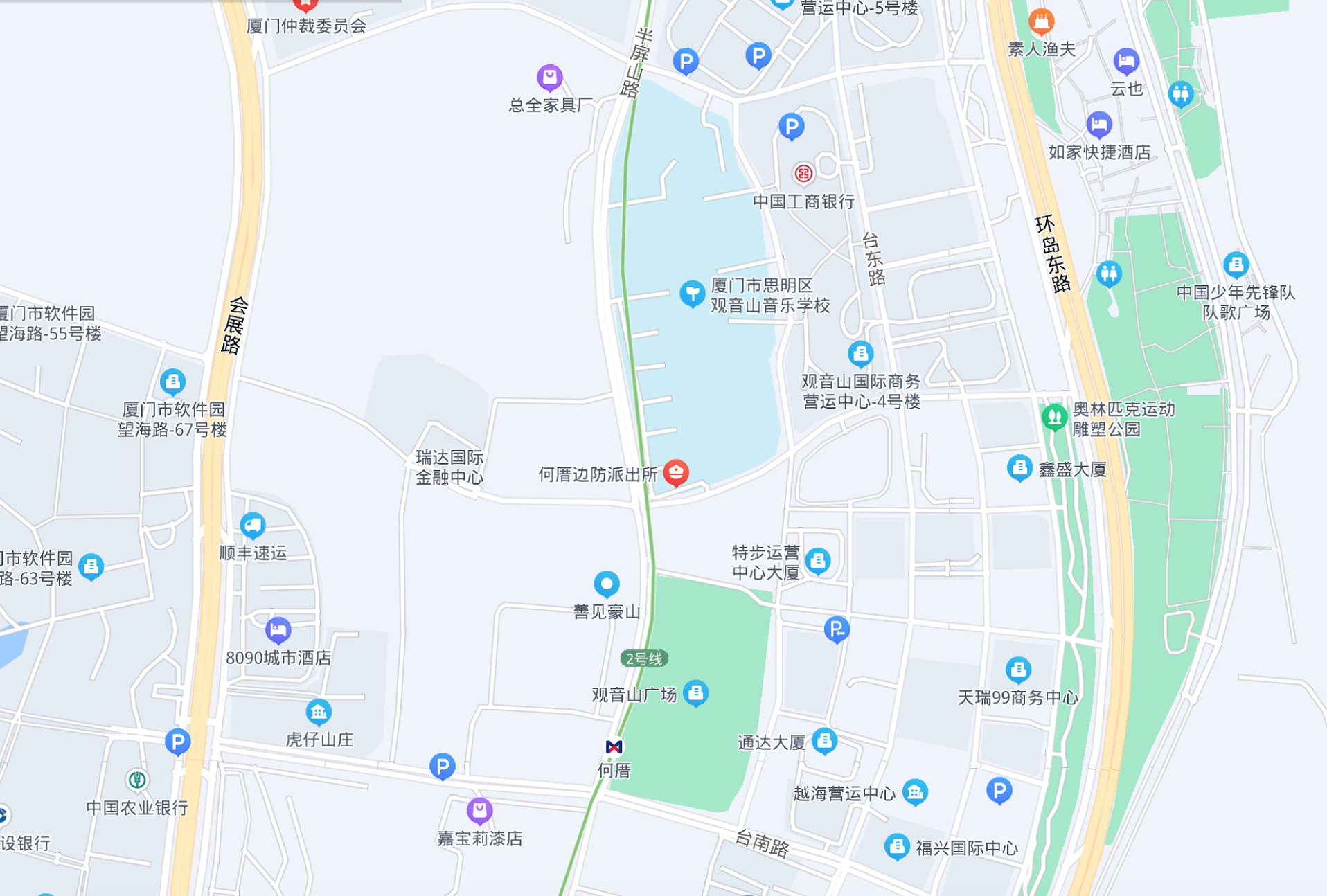Select the 顺丰速运 courier marker
This screenshot has height=896, width=1327.
pyautogui.click(x=253, y=526)
